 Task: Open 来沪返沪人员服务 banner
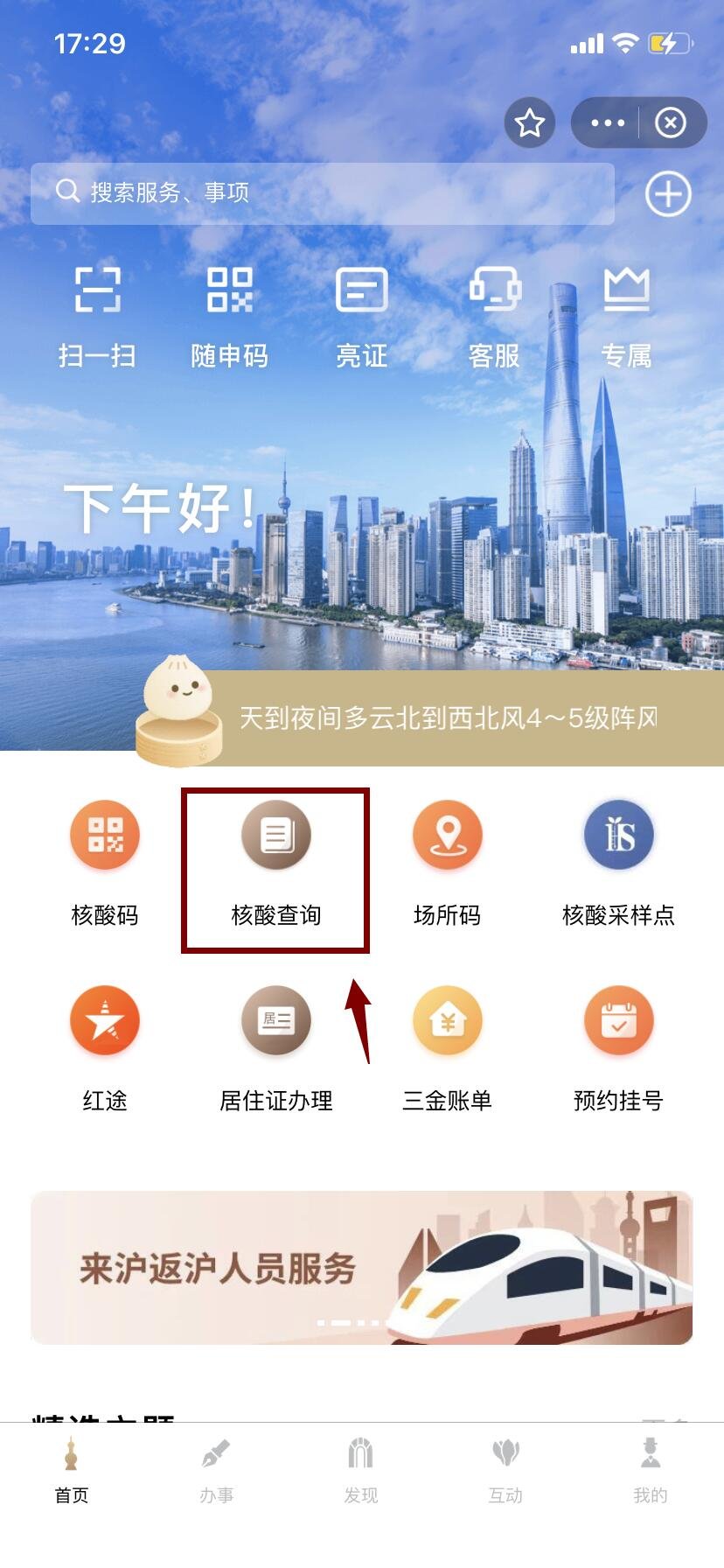tap(362, 1267)
